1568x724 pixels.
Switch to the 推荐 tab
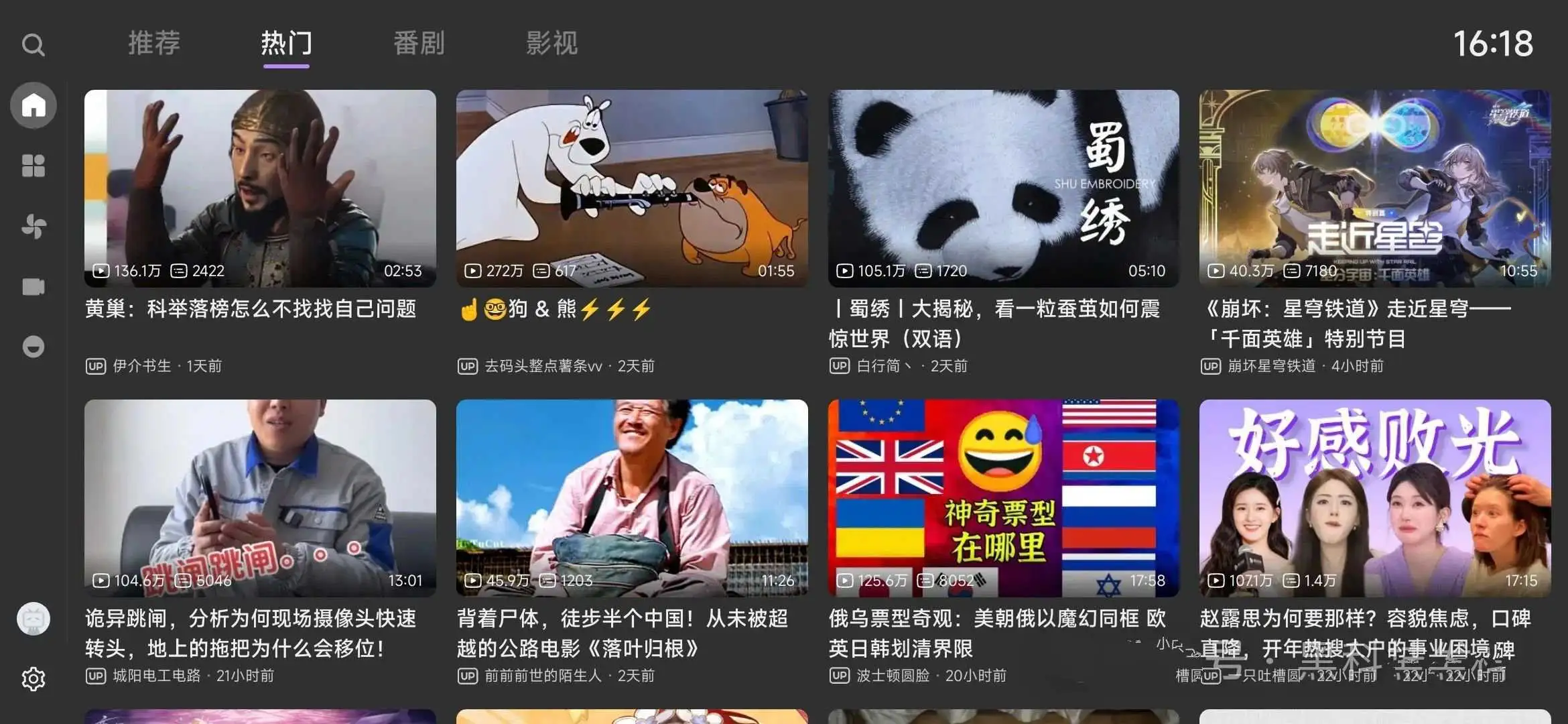154,44
